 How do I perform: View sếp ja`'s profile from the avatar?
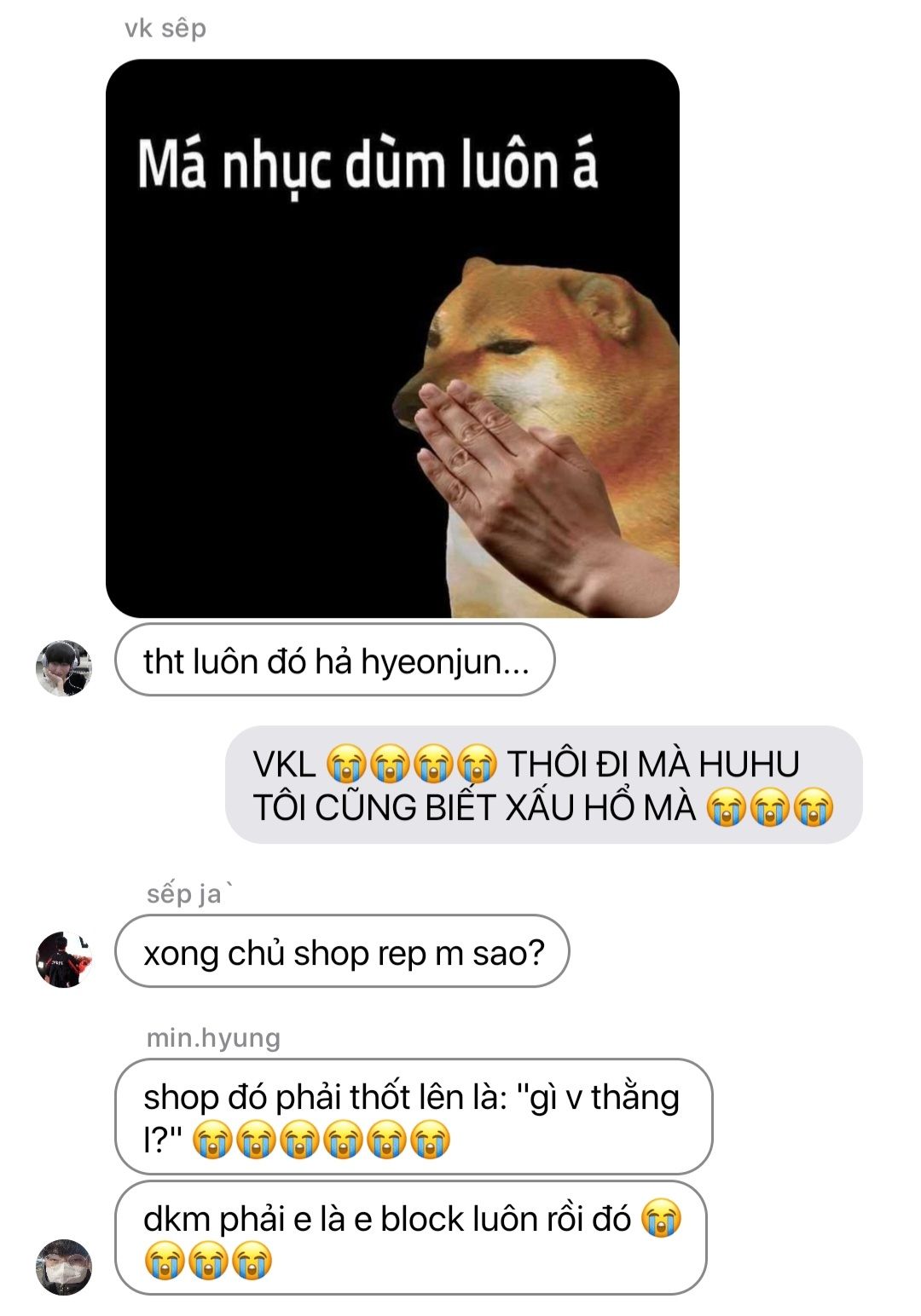pyautogui.click(x=64, y=960)
